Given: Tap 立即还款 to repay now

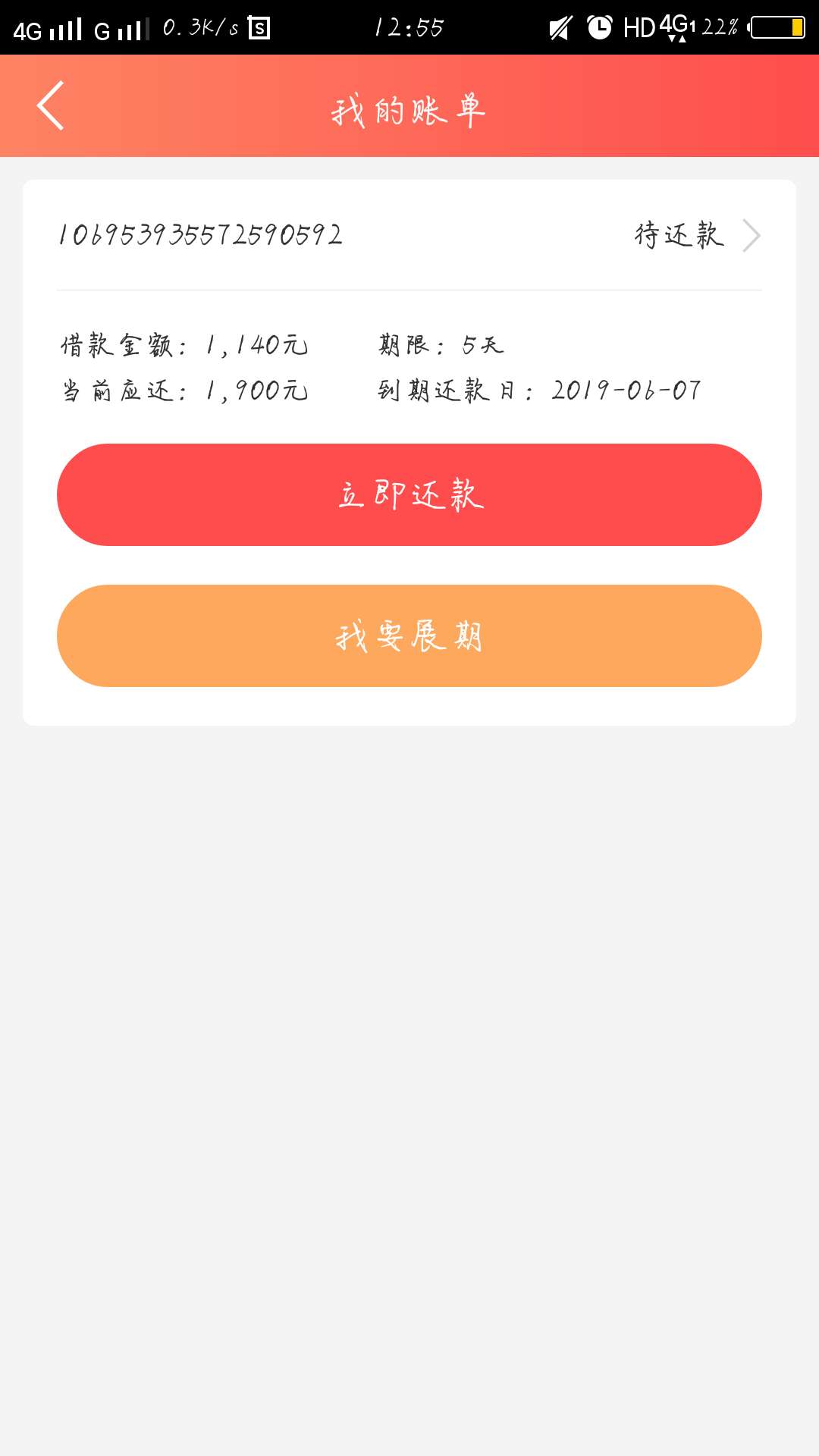Looking at the screenshot, I should [409, 494].
